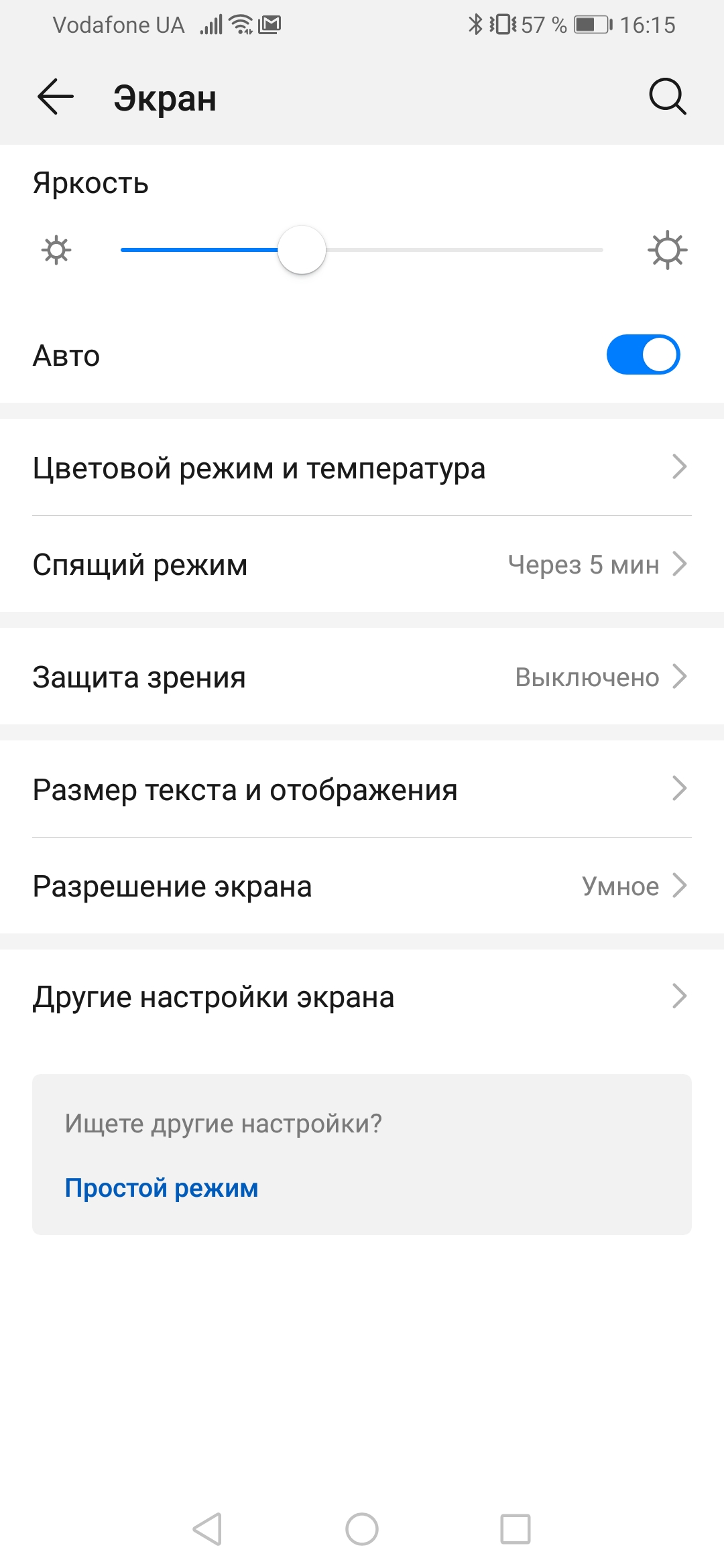This screenshot has height=1568, width=724.
Task: Tap the system home button
Action: (x=362, y=1529)
